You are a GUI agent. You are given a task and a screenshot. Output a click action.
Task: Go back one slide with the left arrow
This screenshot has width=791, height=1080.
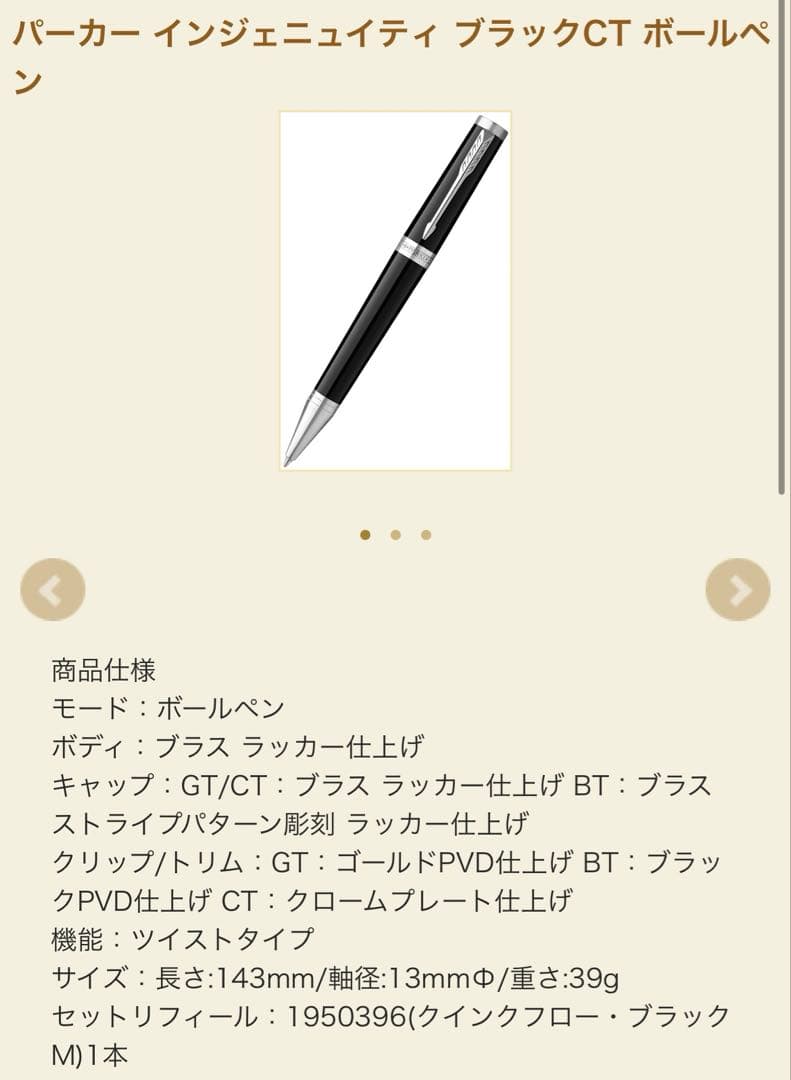(x=53, y=590)
